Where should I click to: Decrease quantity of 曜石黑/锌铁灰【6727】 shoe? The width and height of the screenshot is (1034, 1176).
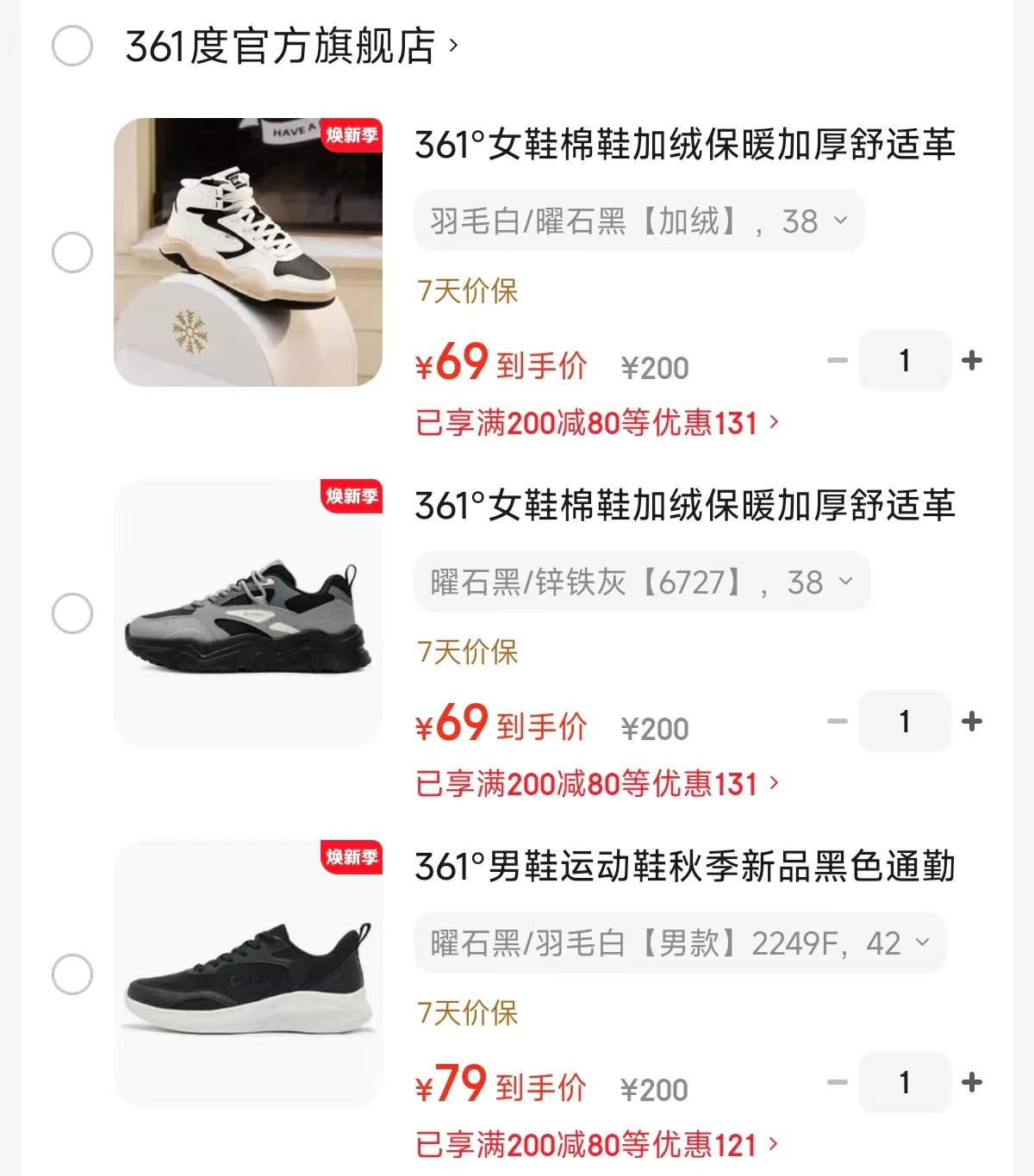(x=838, y=721)
